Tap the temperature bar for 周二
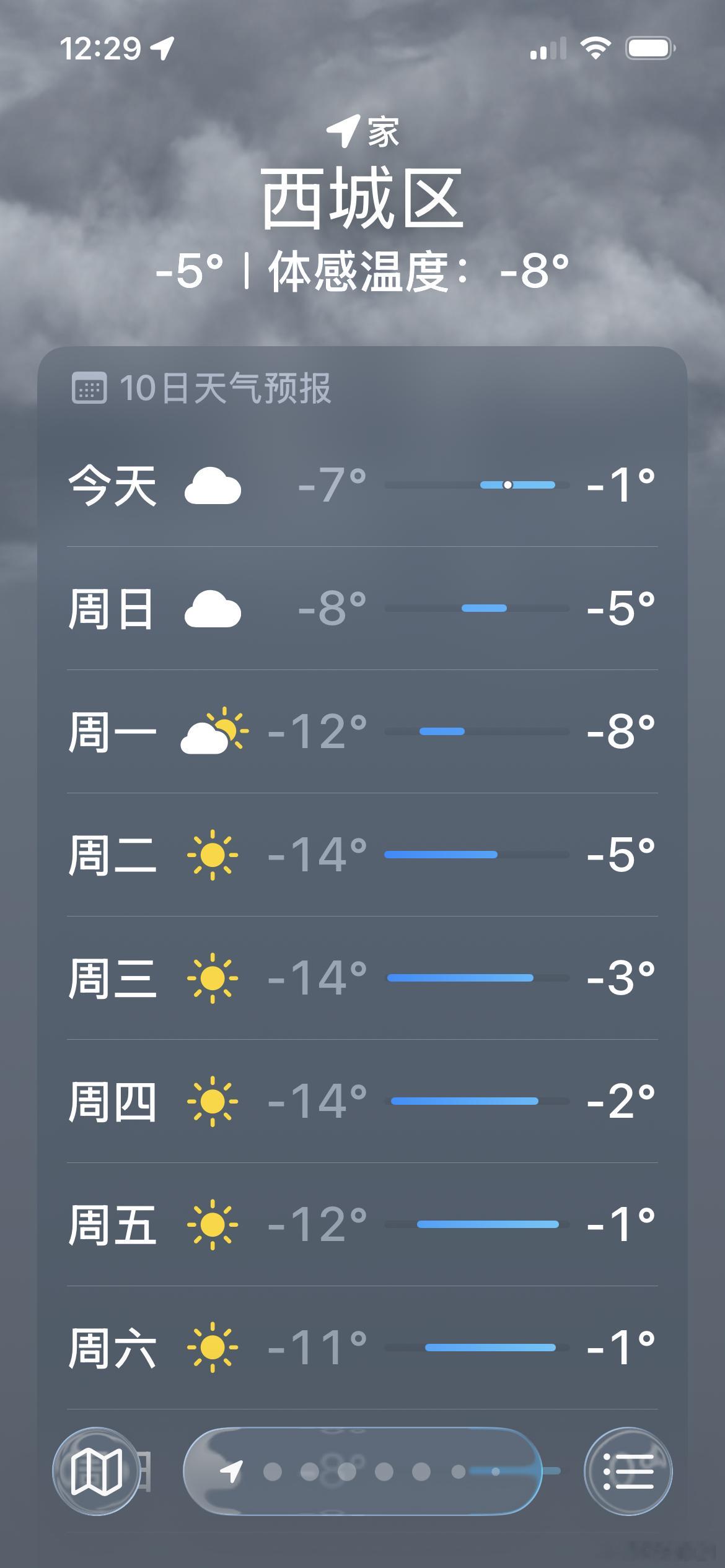 [477, 855]
